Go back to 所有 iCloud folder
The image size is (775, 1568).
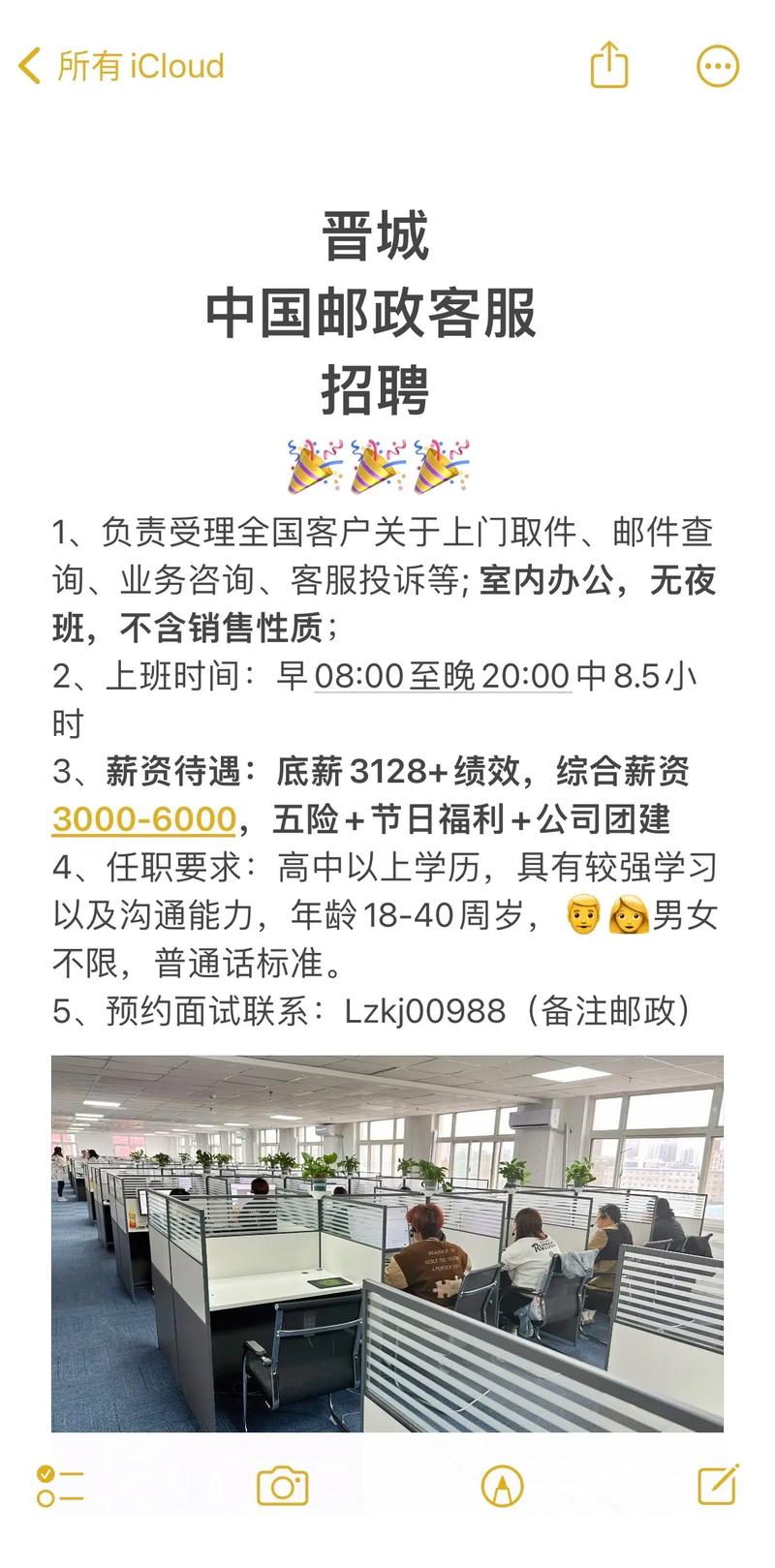click(121, 66)
